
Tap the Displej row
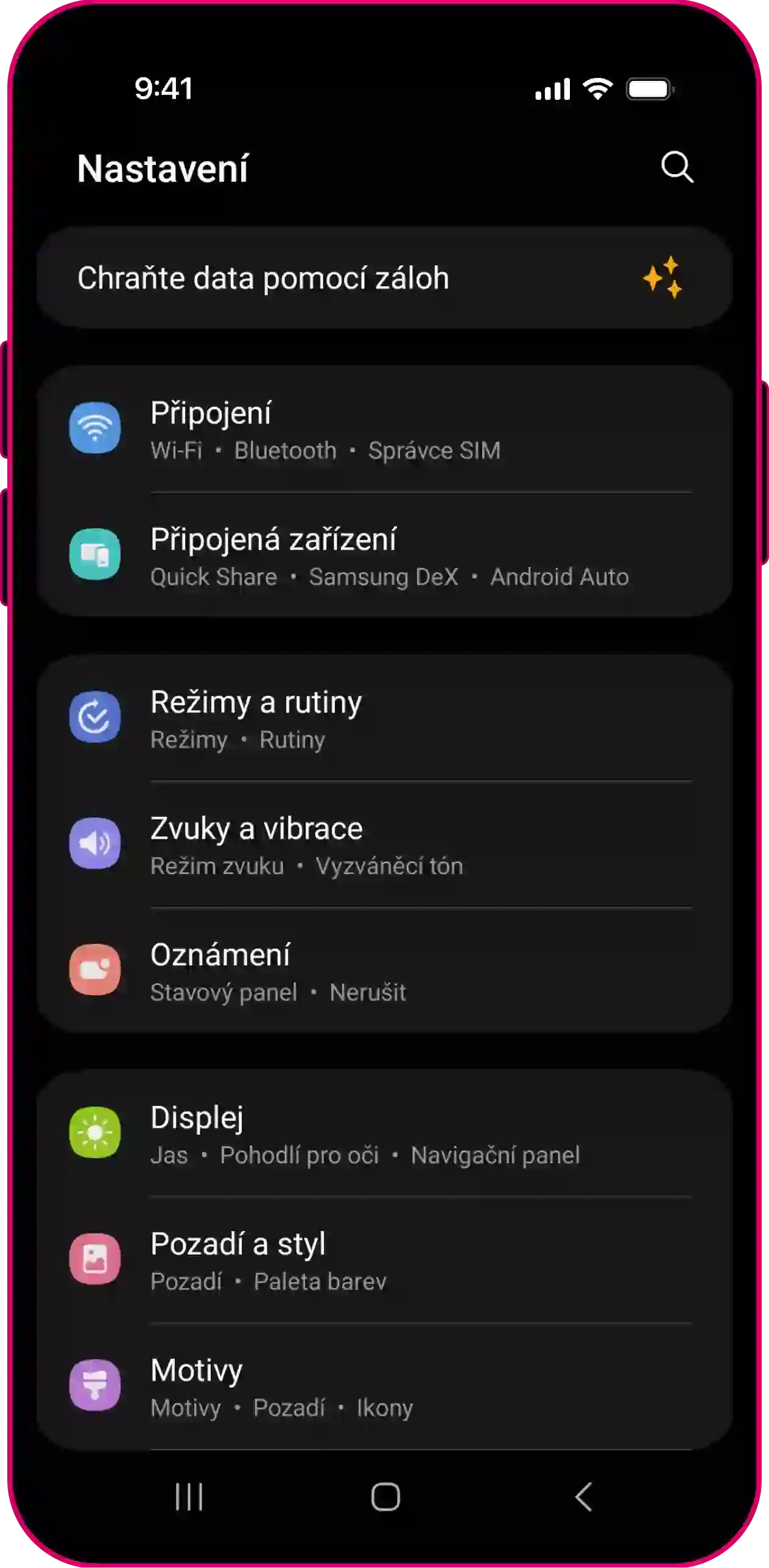click(x=384, y=1134)
